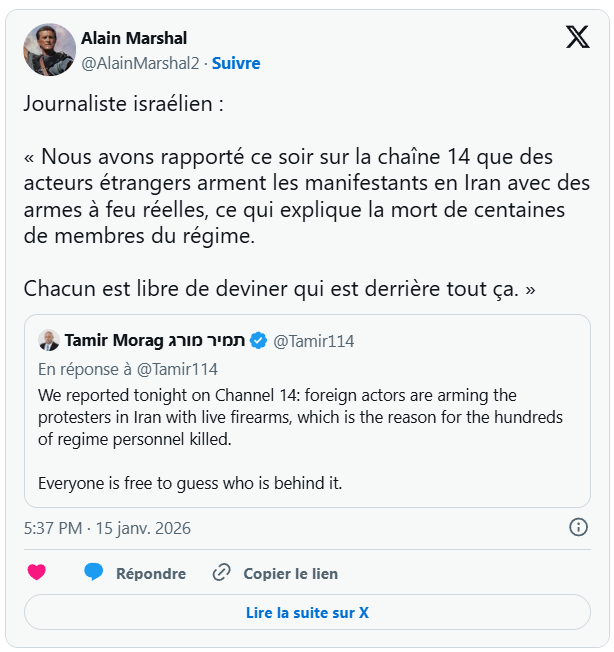Viewport: 614px width, 652px height.
Task: Copy the post link with Copier le lien
Action: coord(276,573)
